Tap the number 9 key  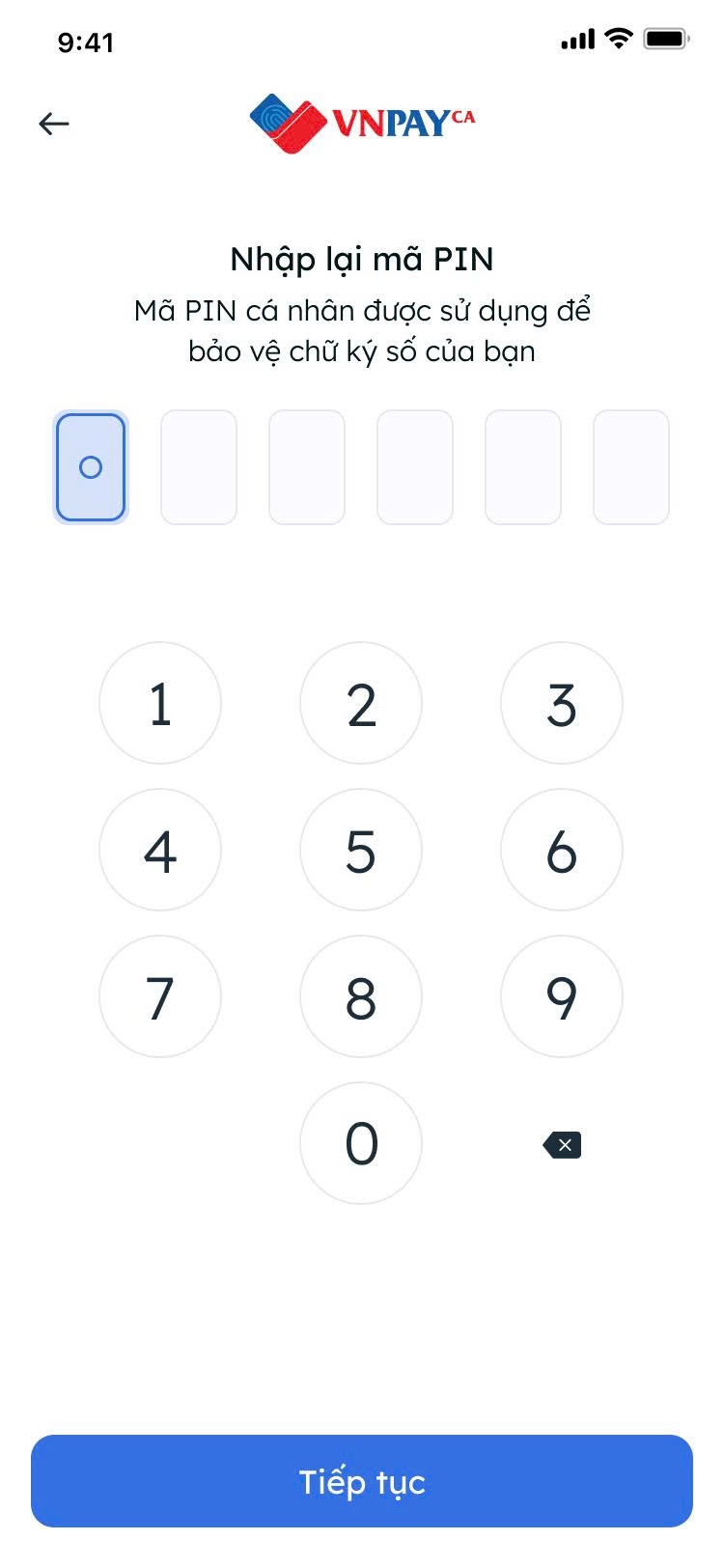click(x=562, y=997)
